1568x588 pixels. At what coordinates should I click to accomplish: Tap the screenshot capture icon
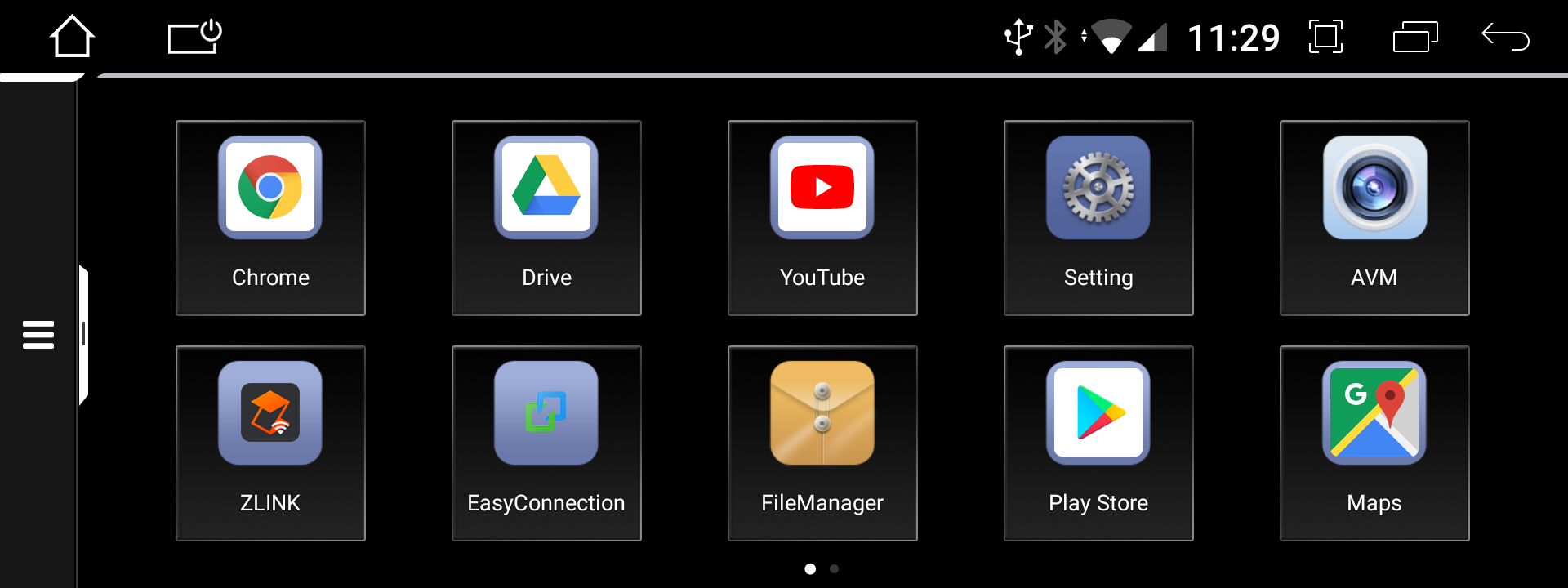(x=1325, y=37)
